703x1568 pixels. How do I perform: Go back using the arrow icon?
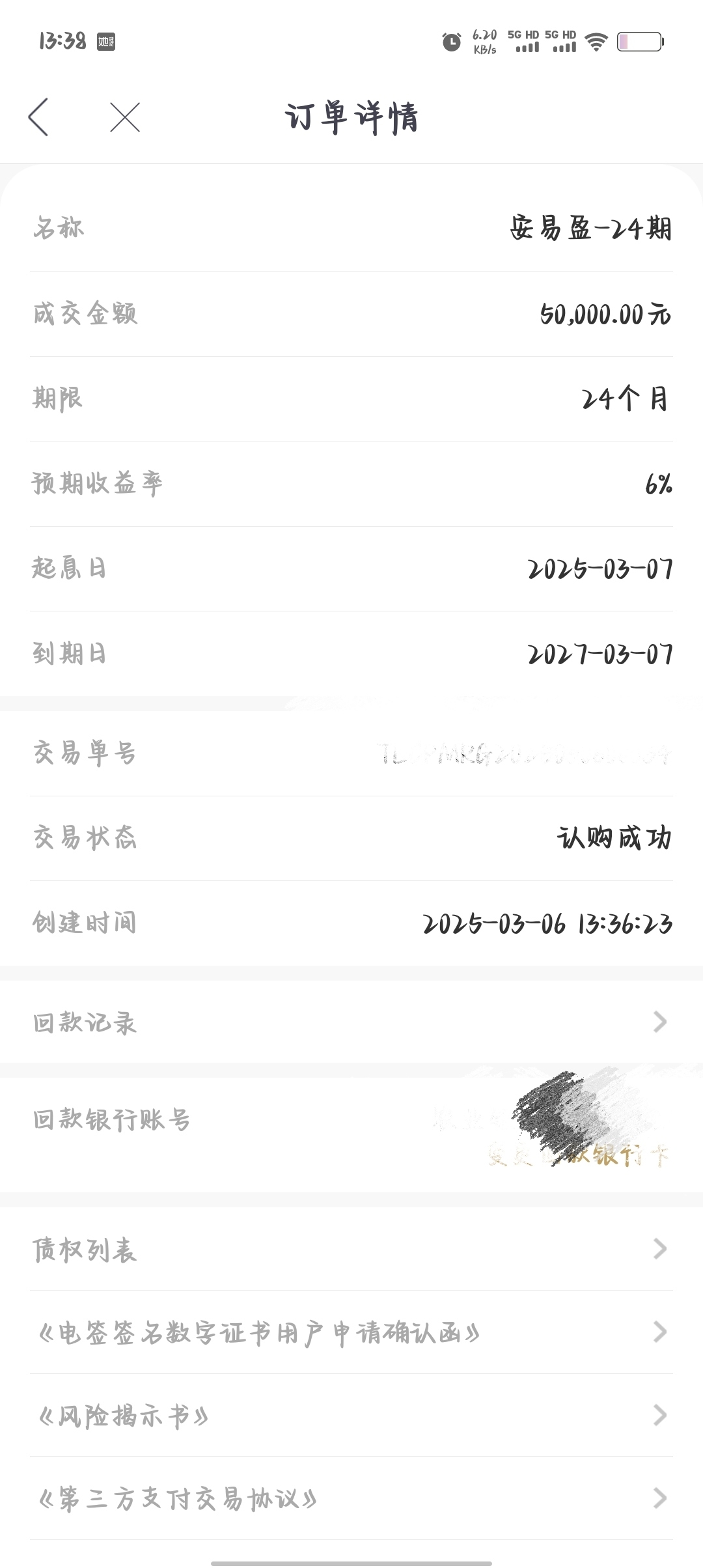38,117
